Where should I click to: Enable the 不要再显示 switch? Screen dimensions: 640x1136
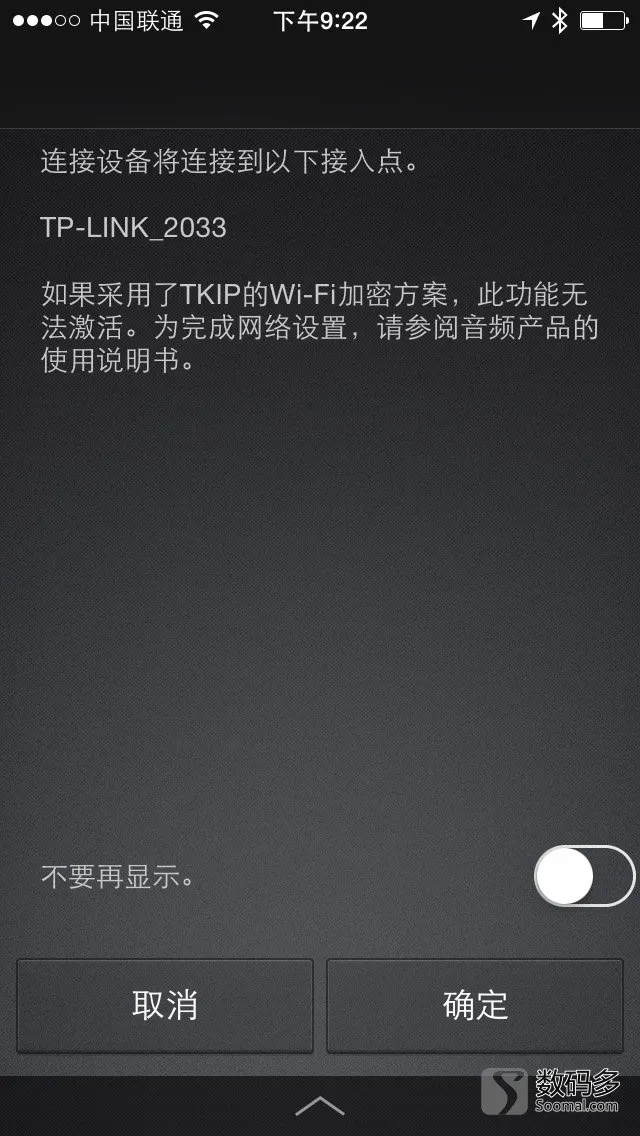tap(584, 876)
